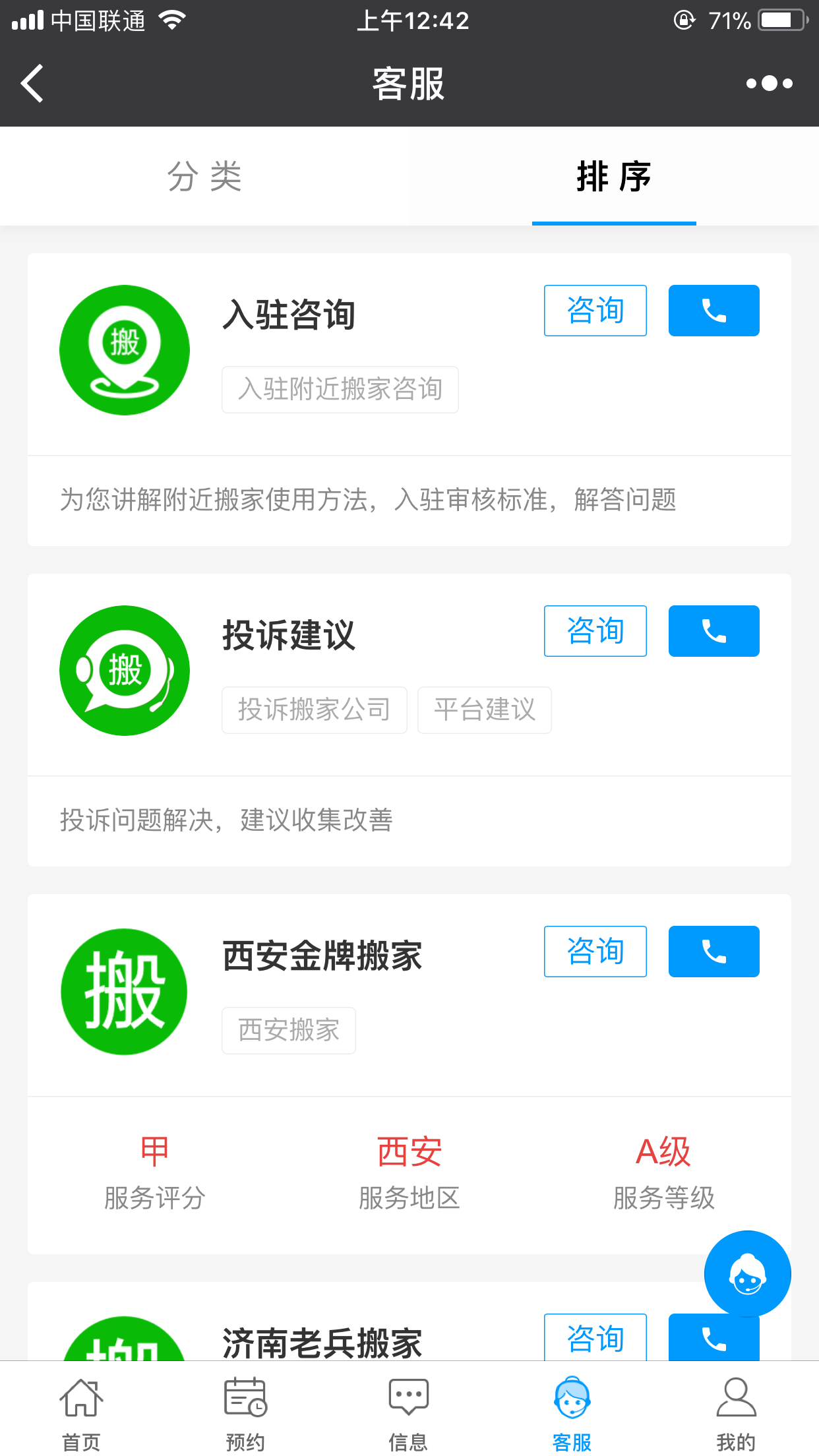Screen dimensions: 819x1456
Task: Go back using the header arrow
Action: tap(32, 84)
